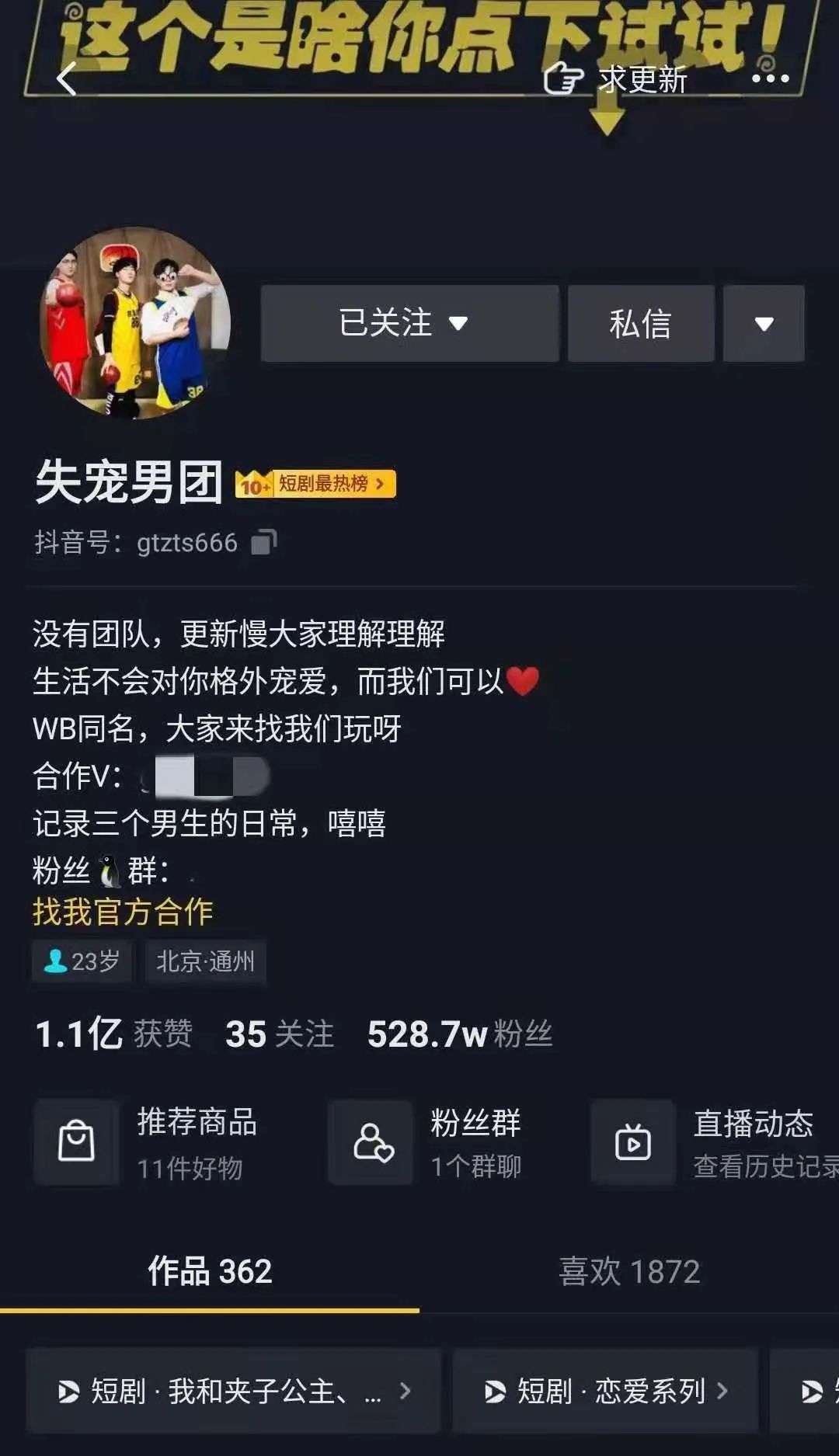Viewport: 839px width, 1456px height.
Task: Open the profile avatar photo
Action: tap(134, 323)
